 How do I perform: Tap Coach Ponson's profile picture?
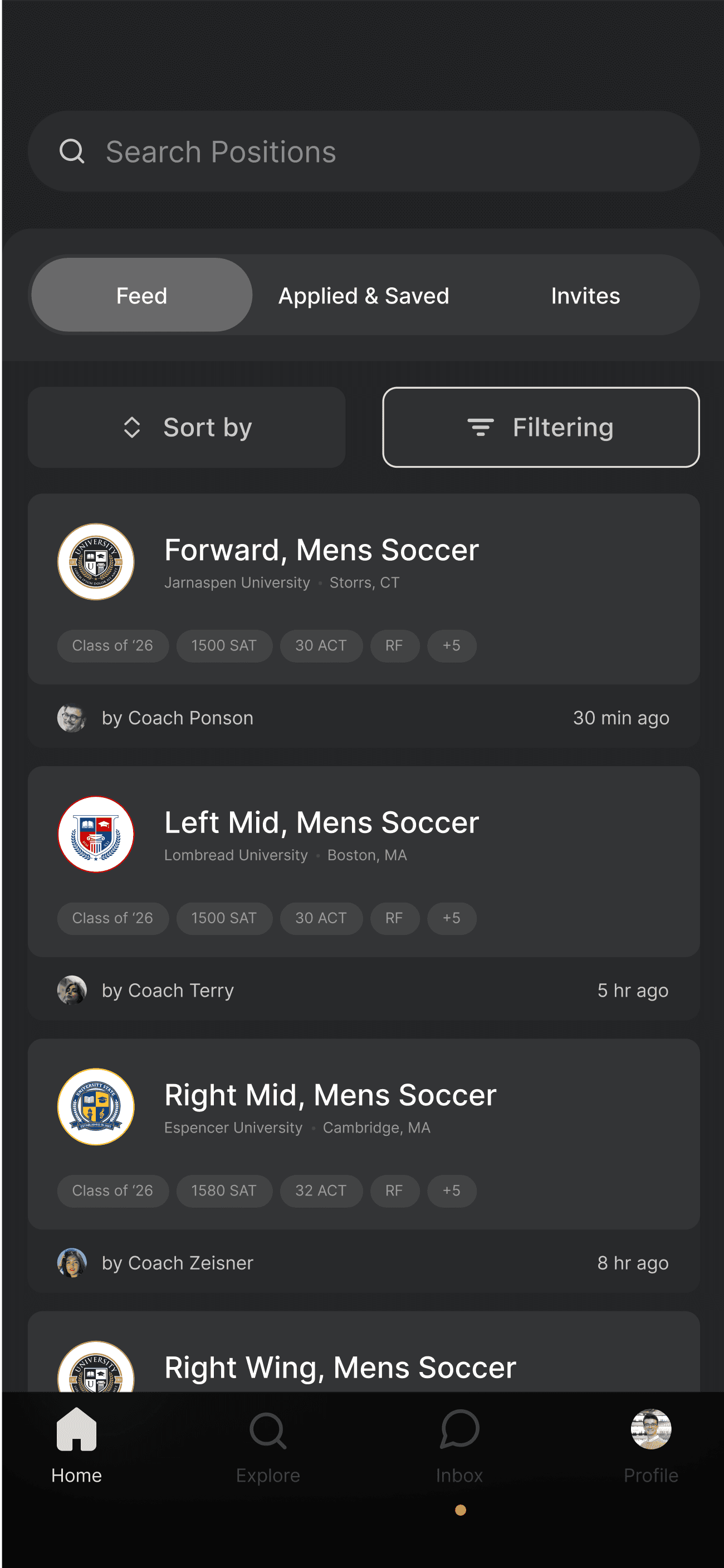(x=71, y=718)
